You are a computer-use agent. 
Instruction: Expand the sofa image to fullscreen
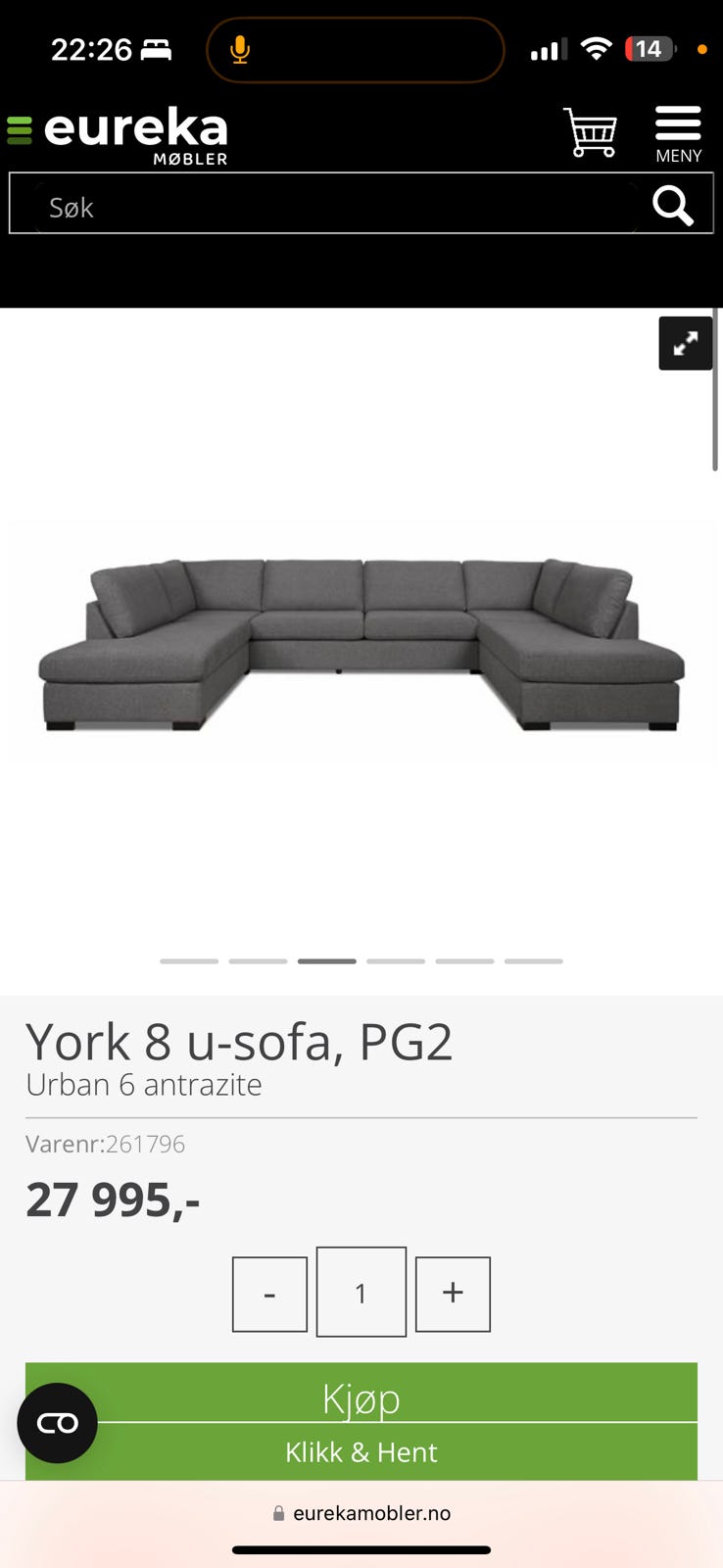click(685, 343)
